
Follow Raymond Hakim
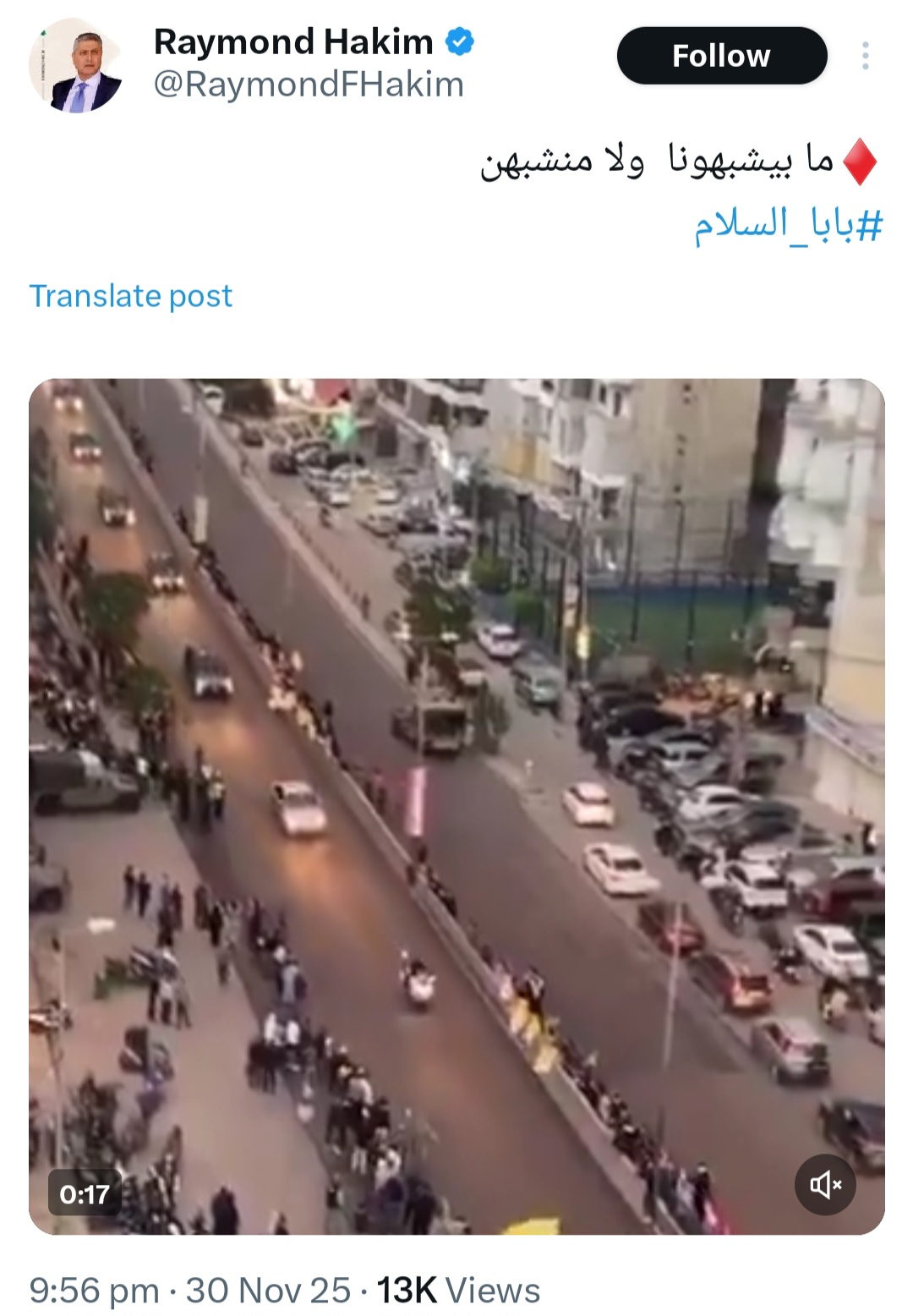click(721, 56)
